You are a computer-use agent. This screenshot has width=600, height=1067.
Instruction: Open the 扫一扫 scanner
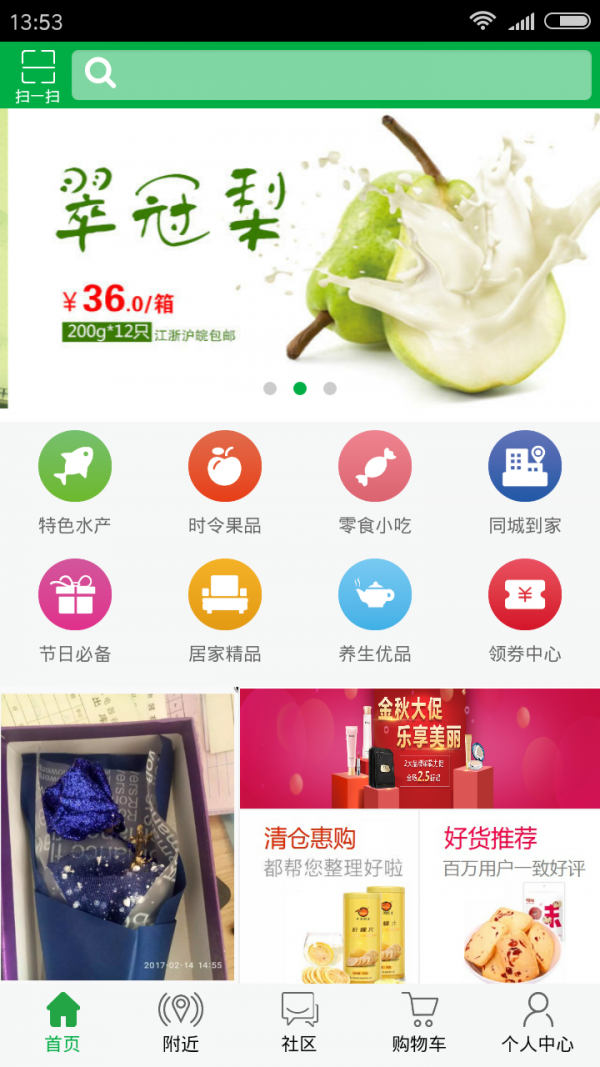click(x=37, y=76)
